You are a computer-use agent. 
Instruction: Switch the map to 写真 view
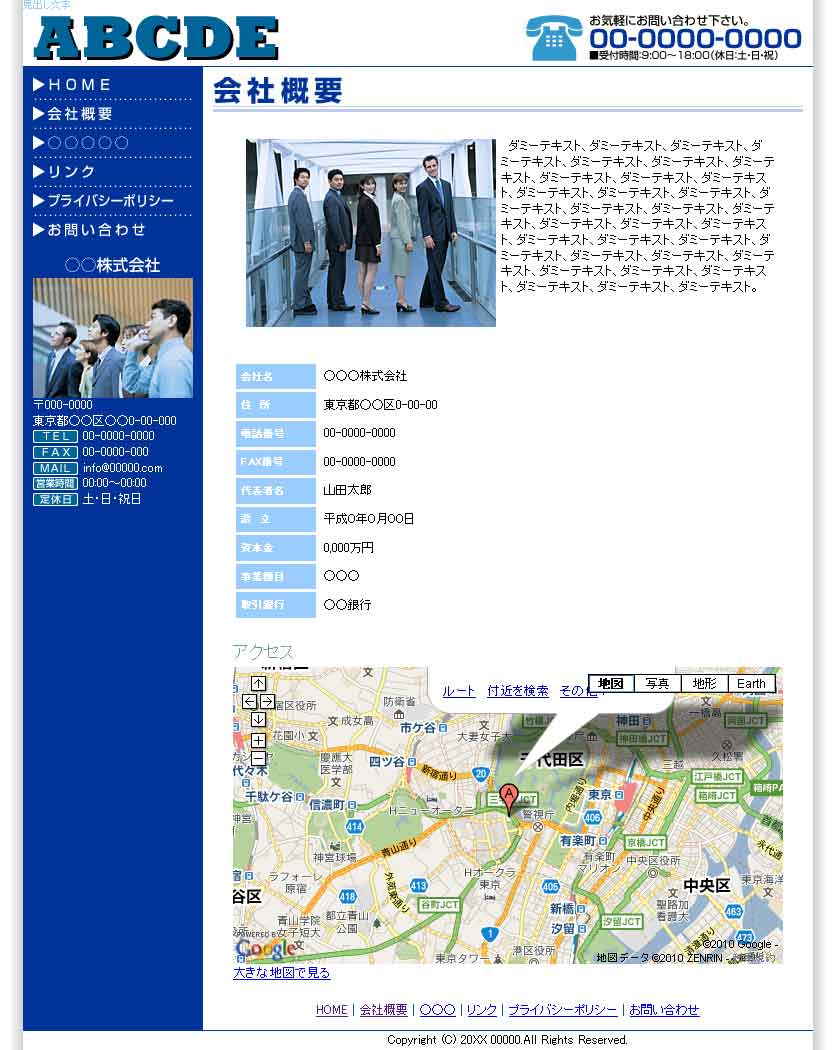[657, 684]
